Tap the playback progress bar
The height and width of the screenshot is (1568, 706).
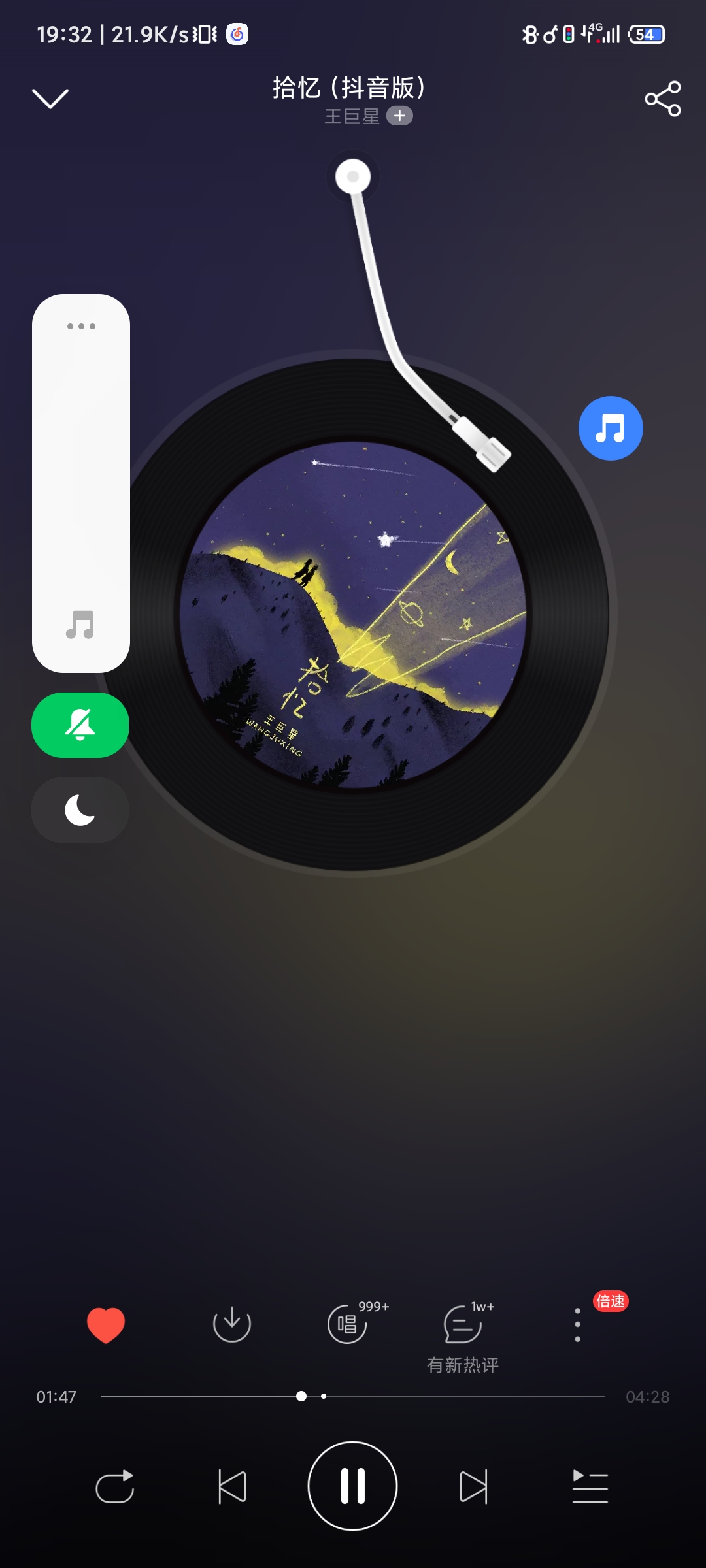(353, 1396)
